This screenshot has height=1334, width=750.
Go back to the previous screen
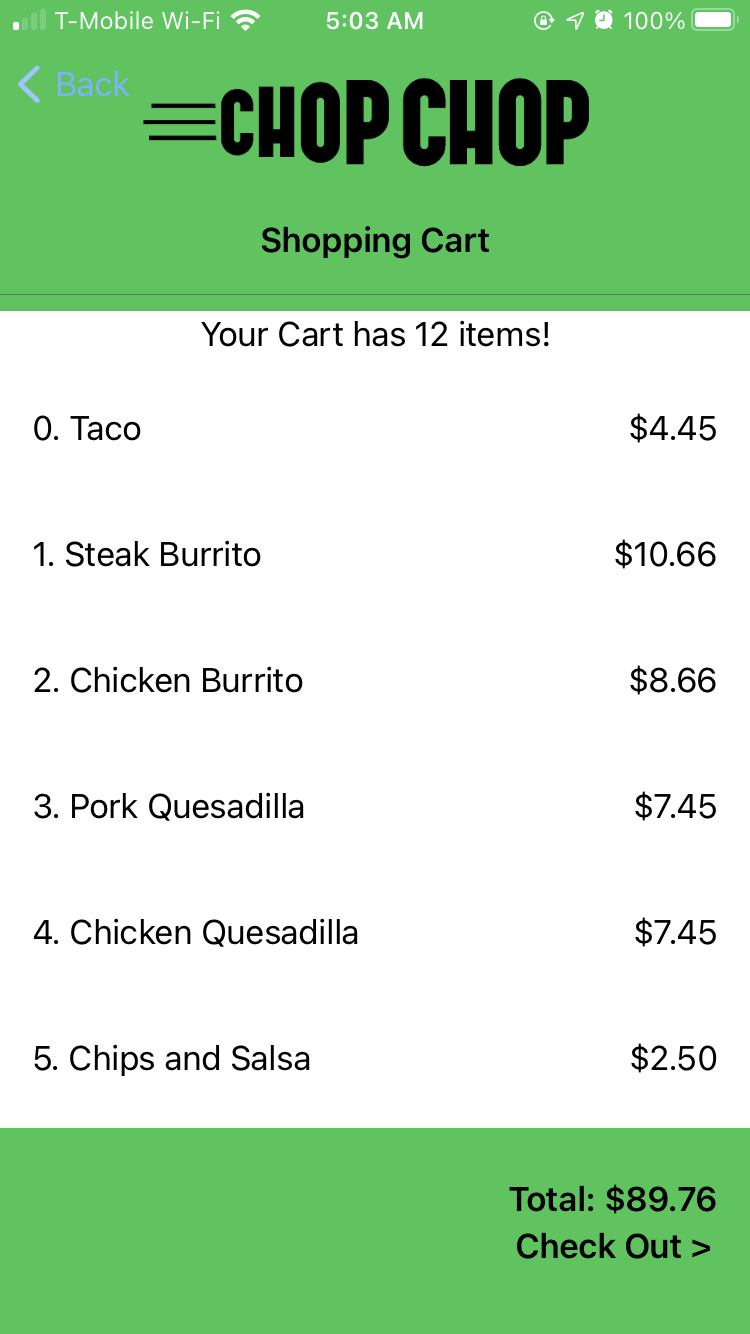[74, 85]
